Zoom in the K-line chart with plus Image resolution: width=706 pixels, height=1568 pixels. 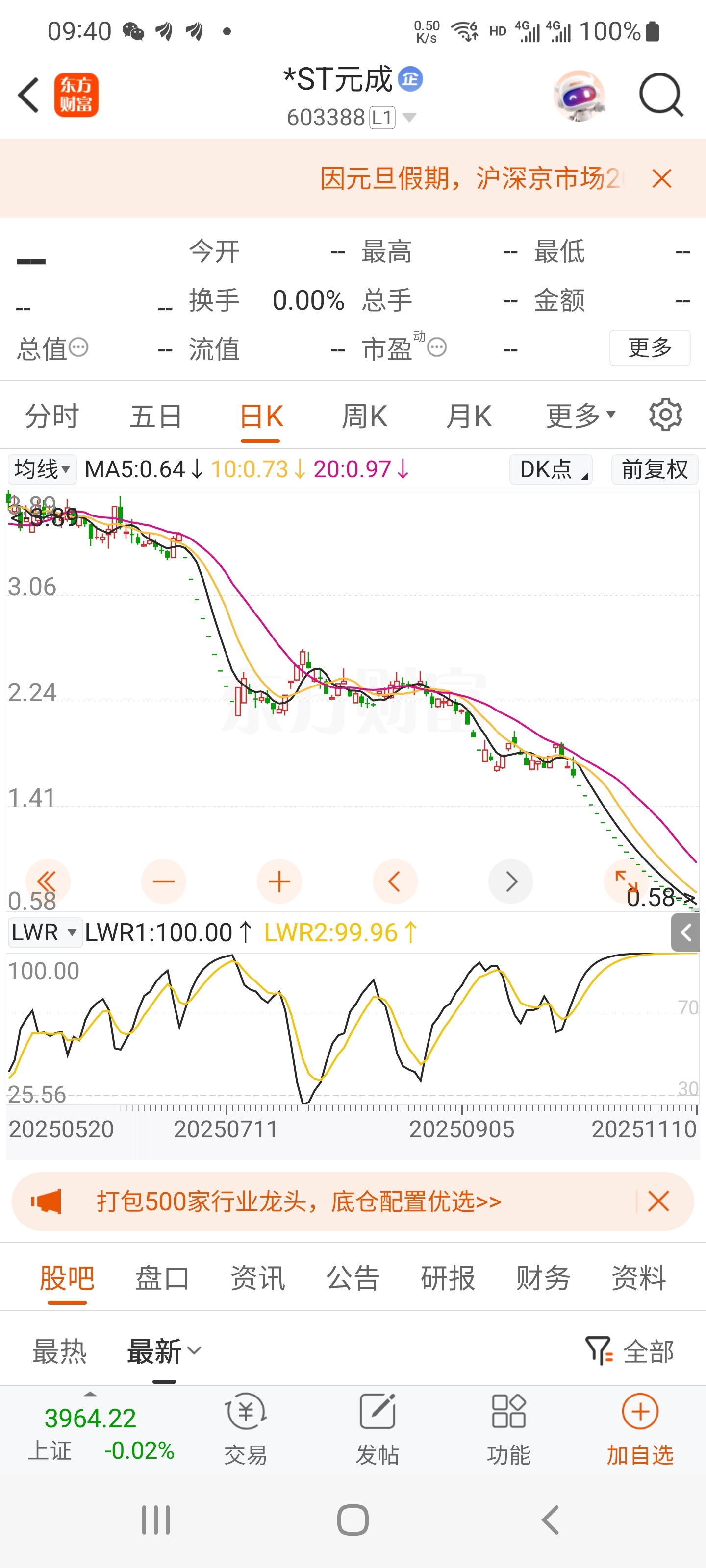pyautogui.click(x=279, y=882)
